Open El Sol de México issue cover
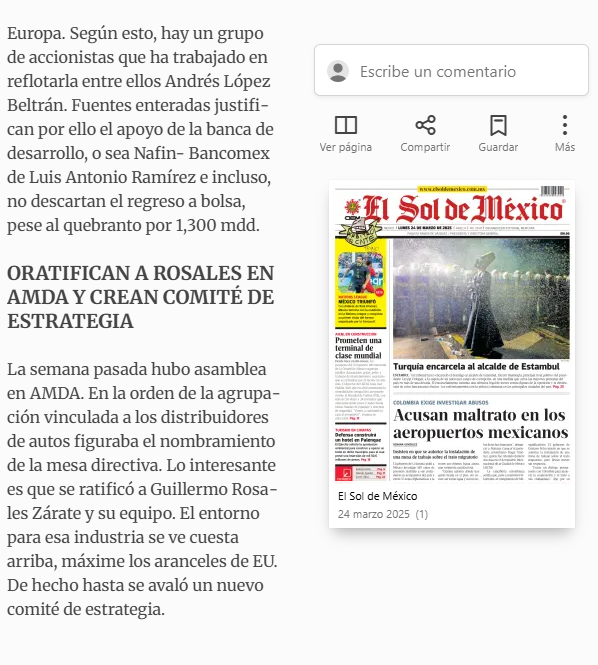 pos(452,333)
